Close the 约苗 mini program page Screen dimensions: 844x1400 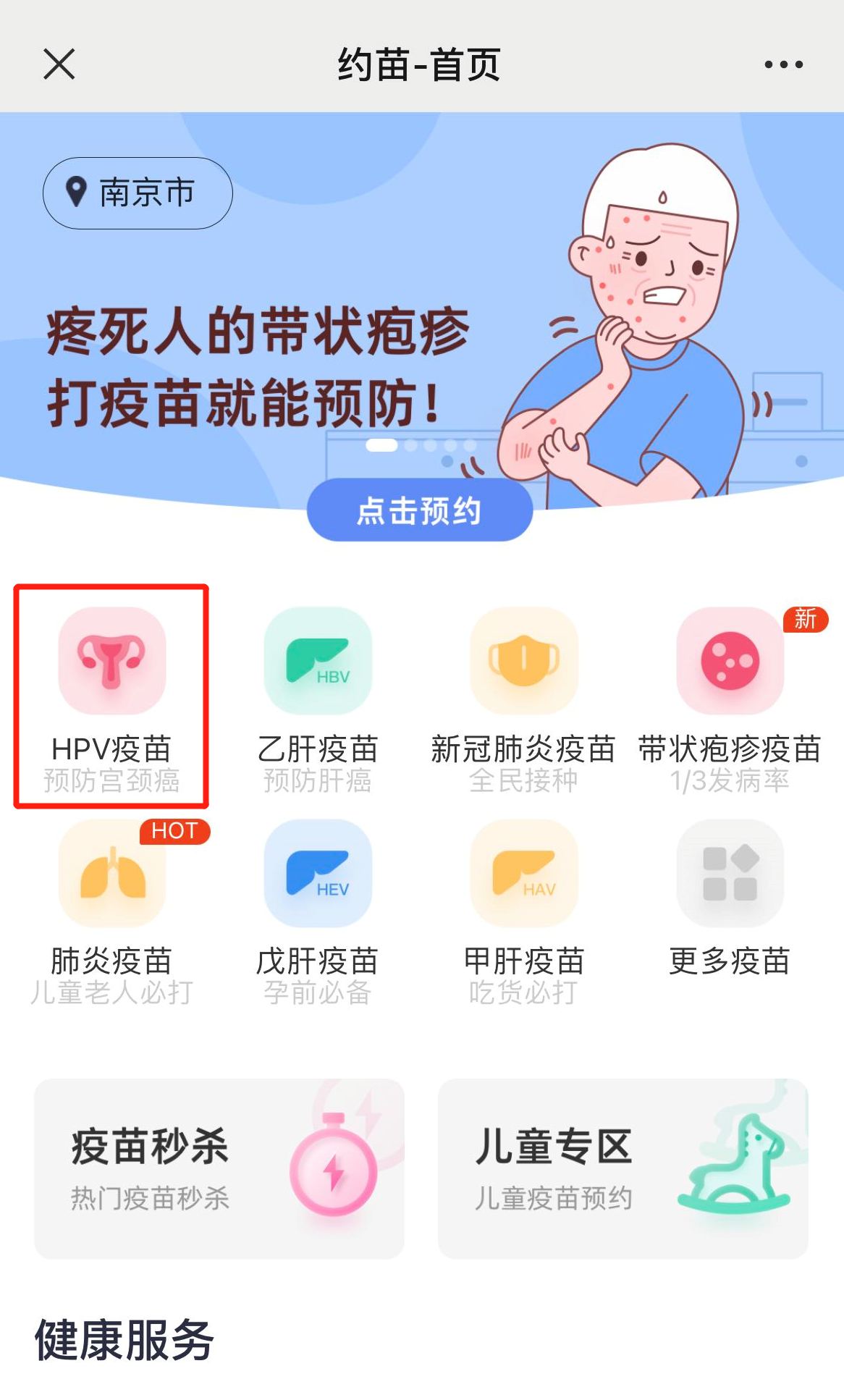coord(59,64)
